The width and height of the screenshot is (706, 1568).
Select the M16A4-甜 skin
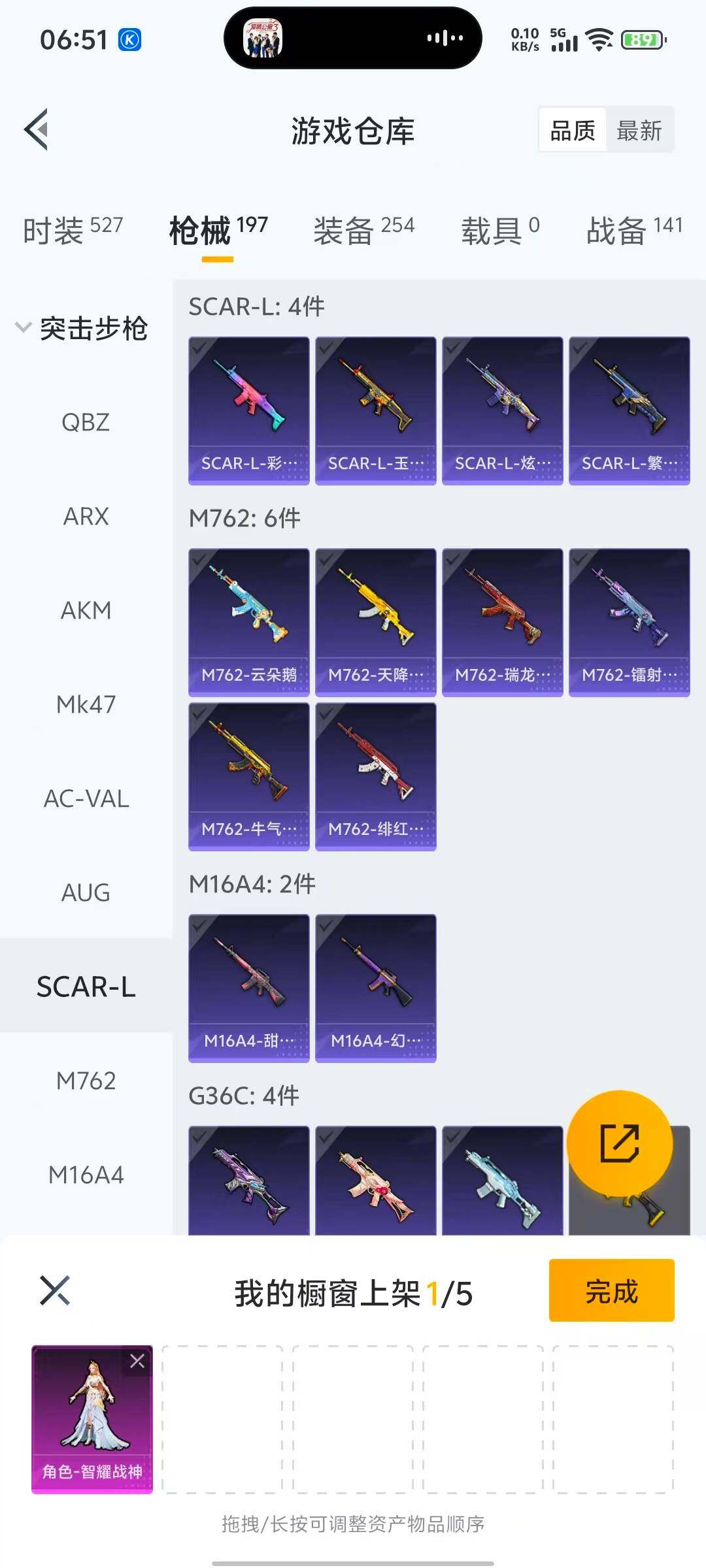coord(248,988)
